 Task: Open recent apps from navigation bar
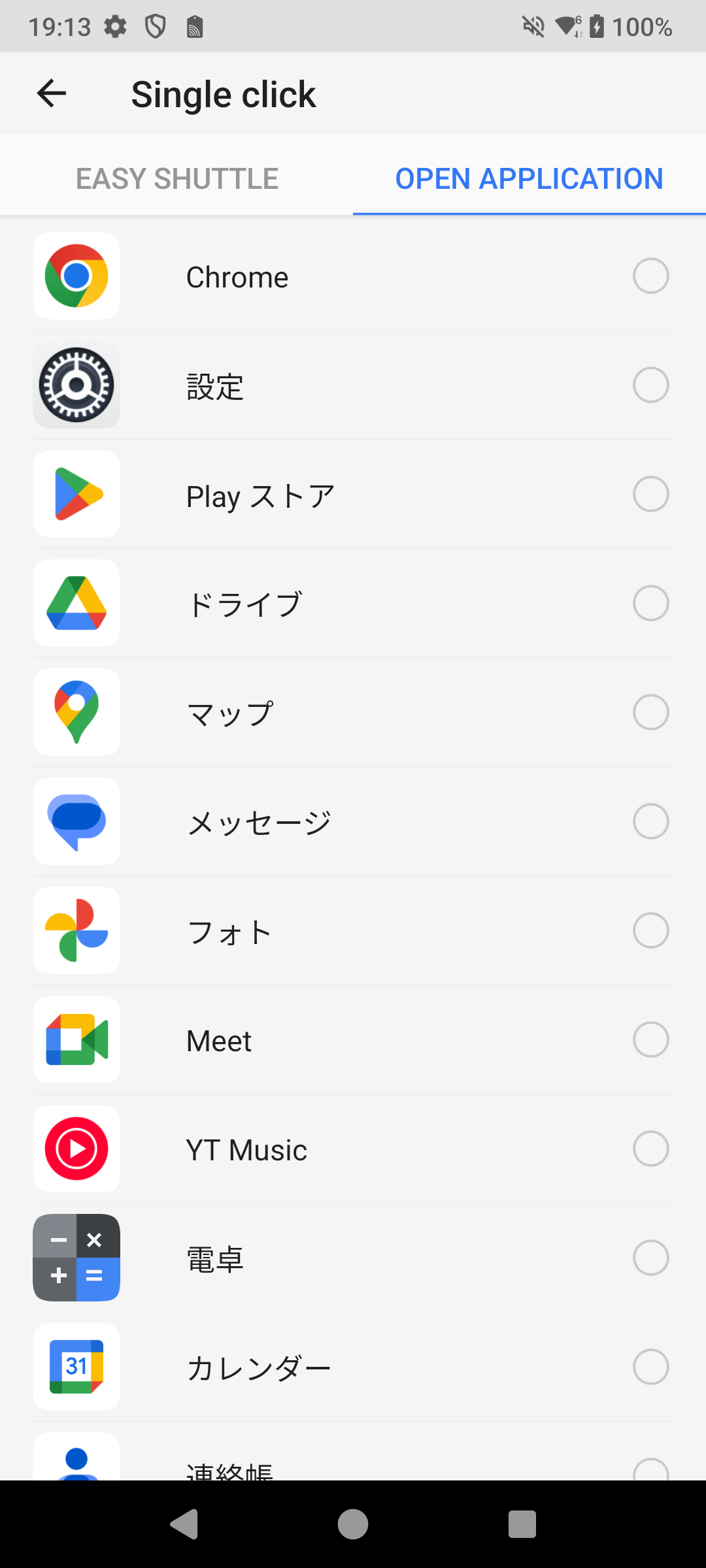click(522, 1524)
